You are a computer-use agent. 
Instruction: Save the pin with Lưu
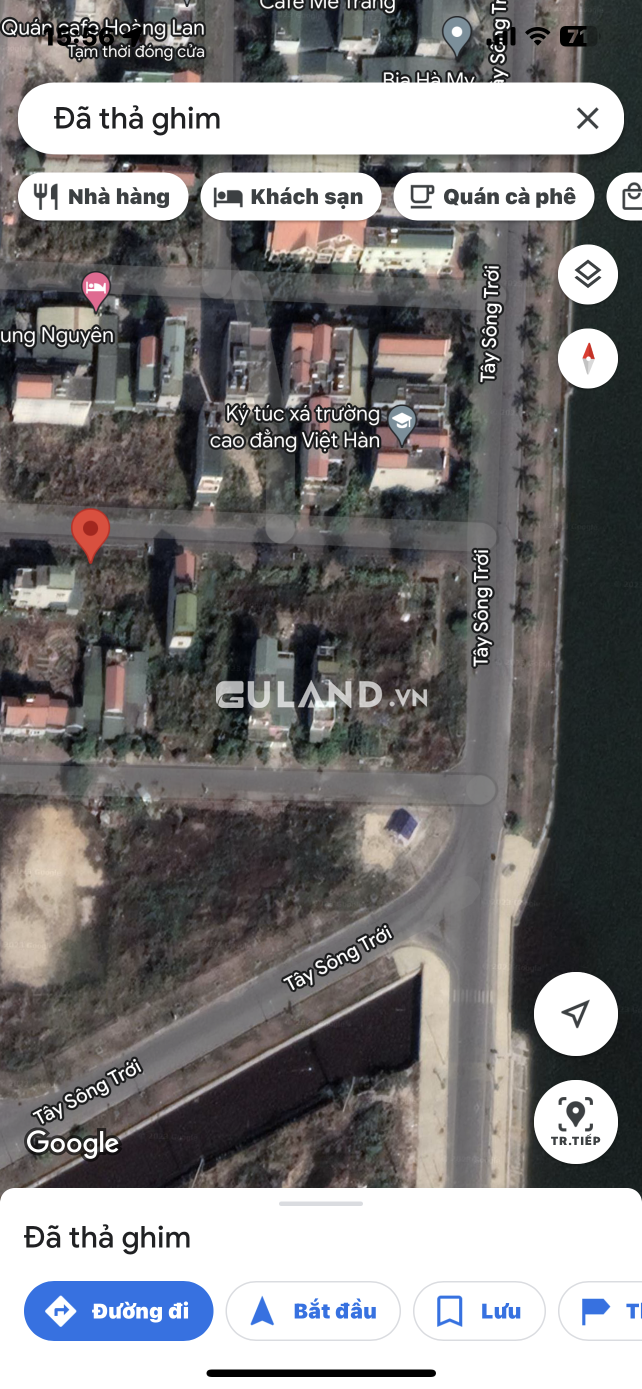479,1310
